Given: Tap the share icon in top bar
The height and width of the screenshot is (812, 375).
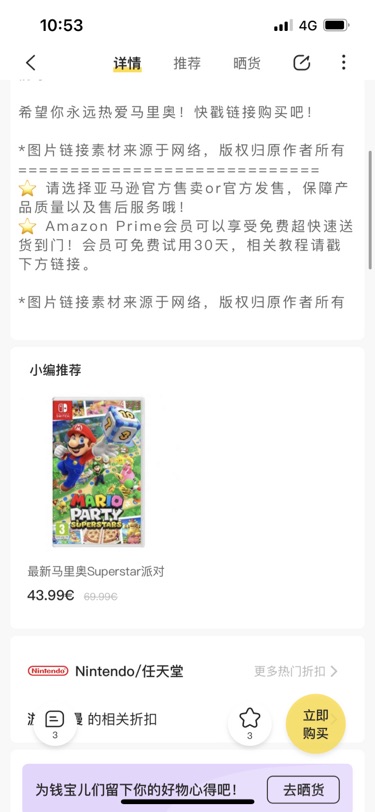Looking at the screenshot, I should click(301, 63).
